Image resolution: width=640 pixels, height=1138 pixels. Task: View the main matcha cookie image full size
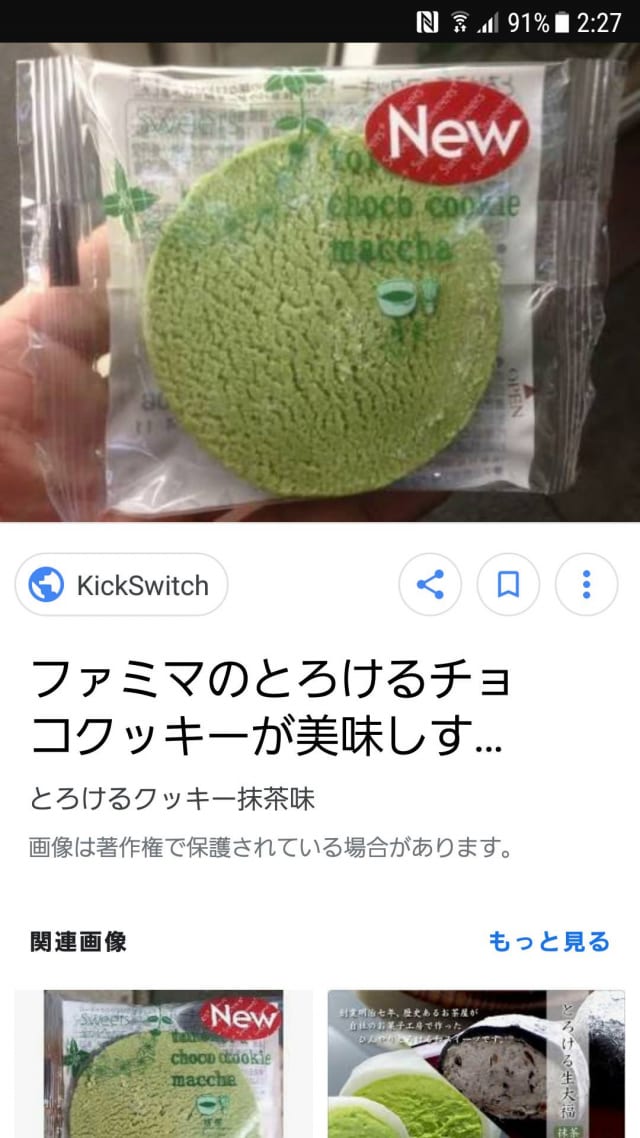point(320,282)
